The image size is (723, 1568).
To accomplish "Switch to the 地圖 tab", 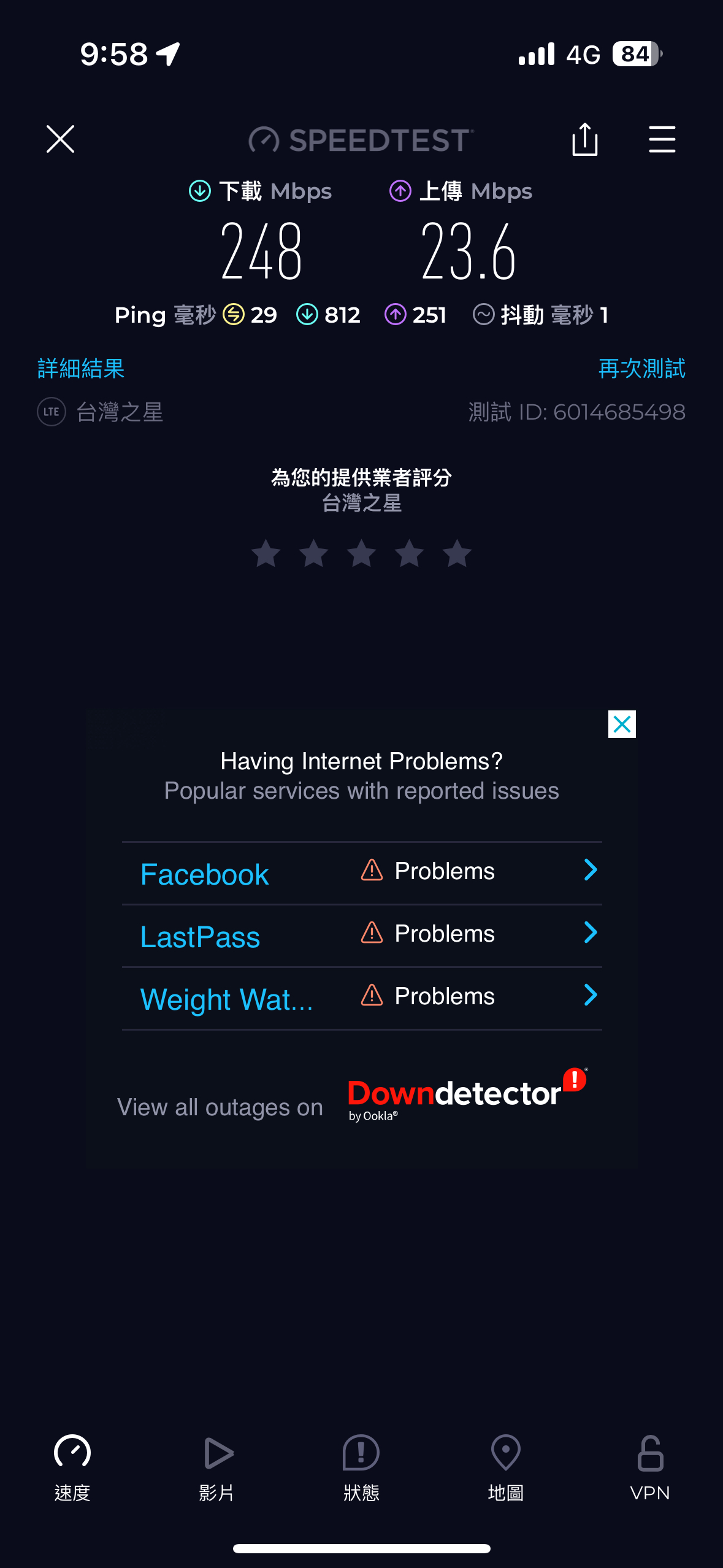I will pyautogui.click(x=506, y=1468).
